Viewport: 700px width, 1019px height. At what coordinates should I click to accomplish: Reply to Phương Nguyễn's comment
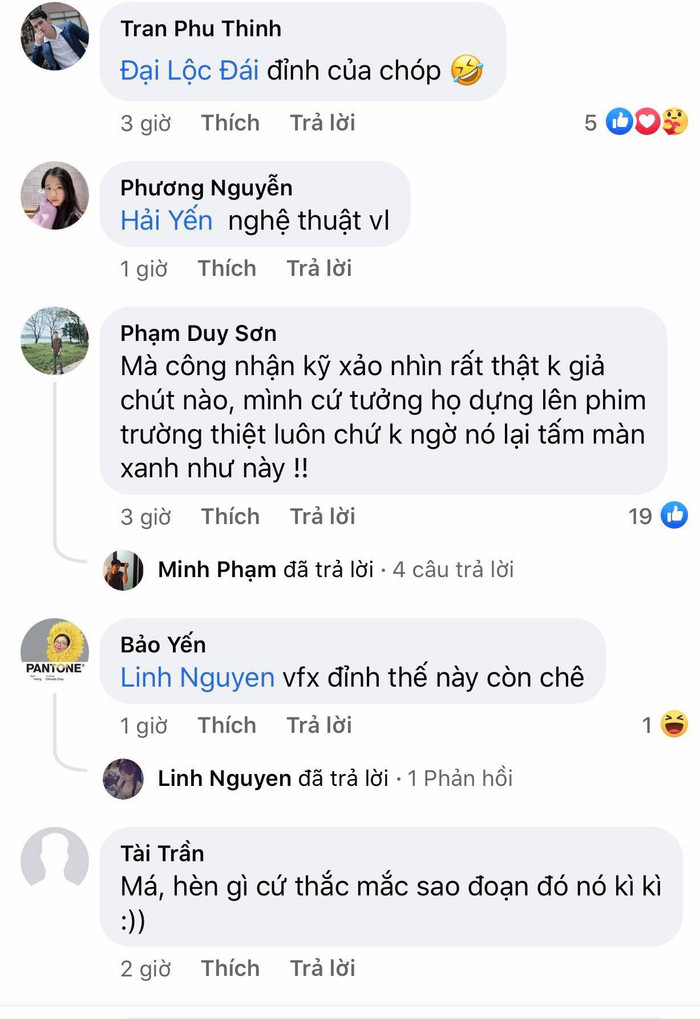319,268
